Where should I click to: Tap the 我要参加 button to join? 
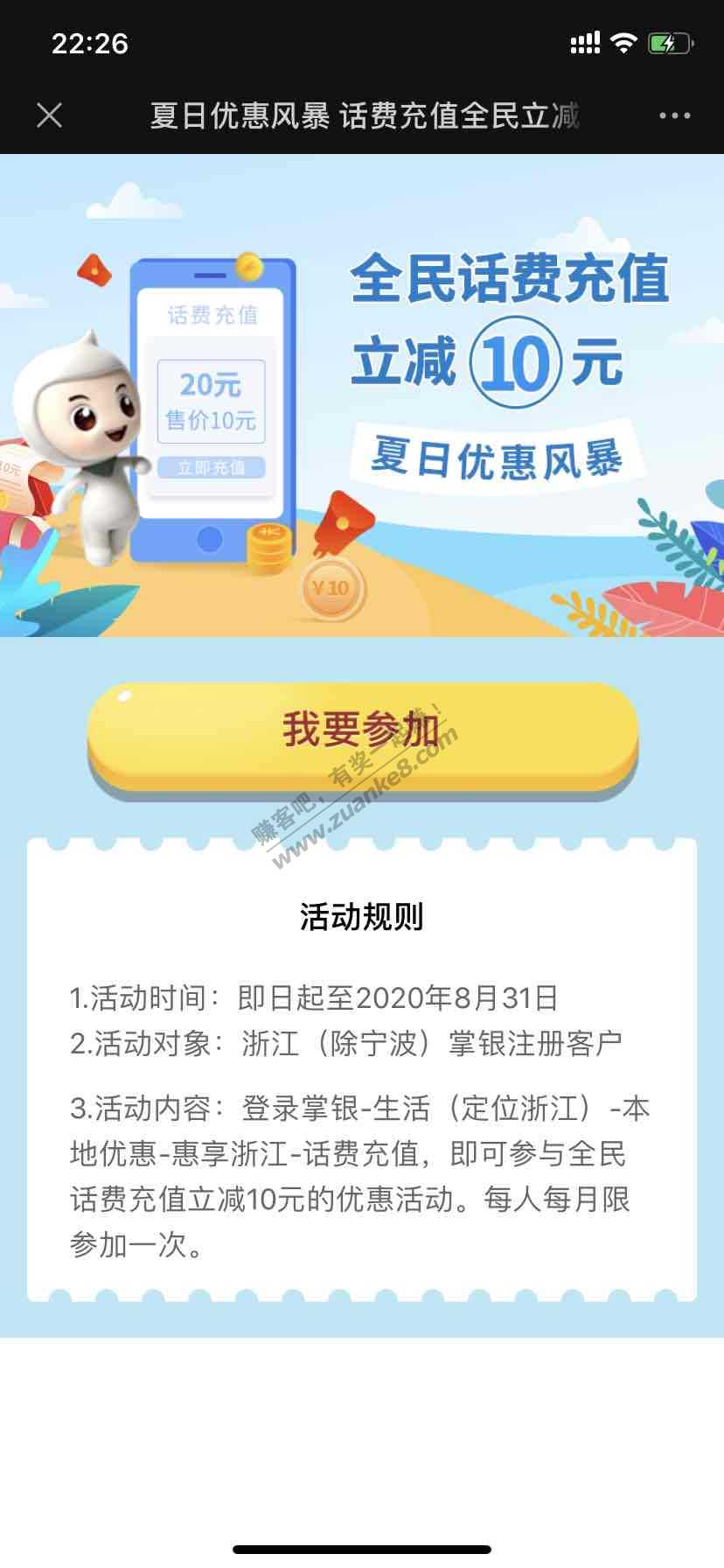(x=362, y=733)
